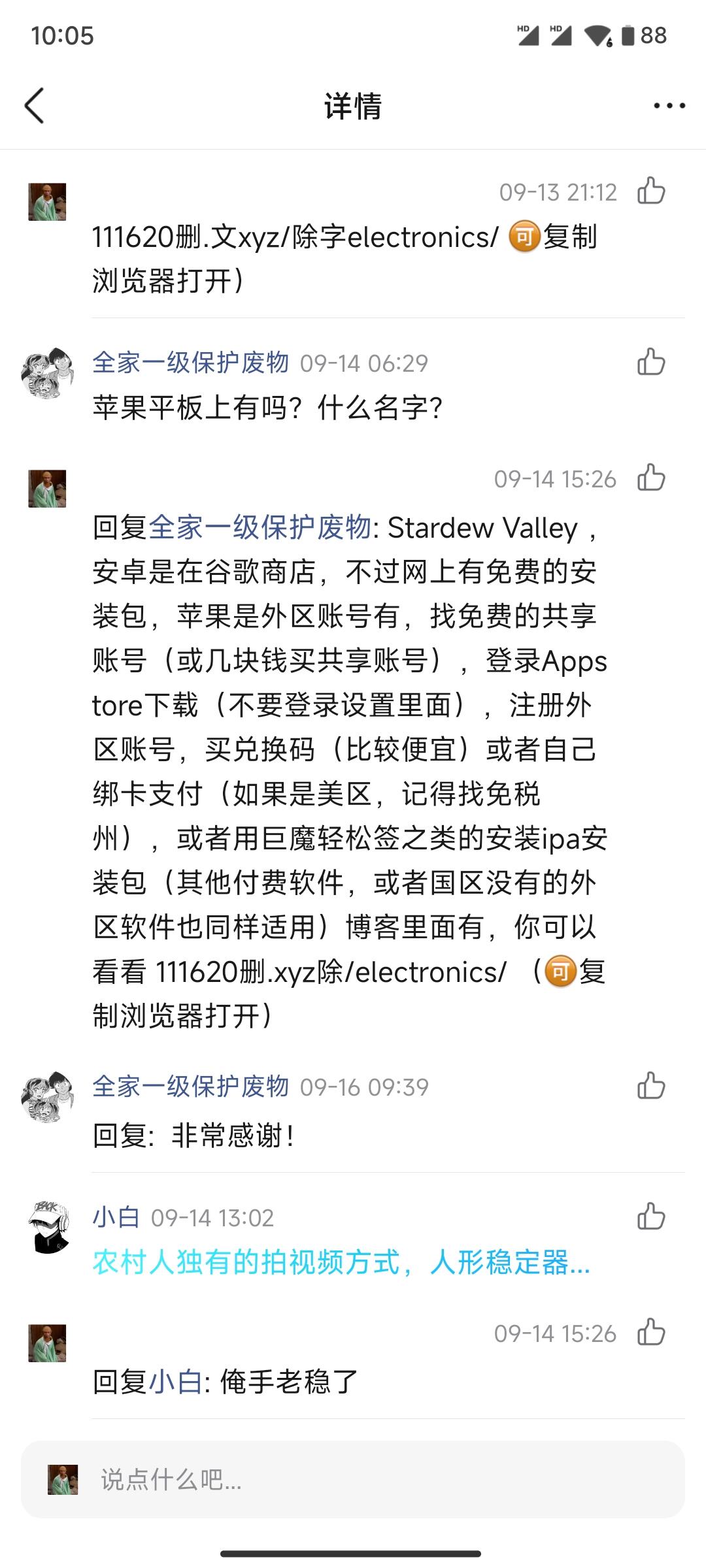Tap 小白's avatar picture
706x1568 pixels.
[48, 1227]
